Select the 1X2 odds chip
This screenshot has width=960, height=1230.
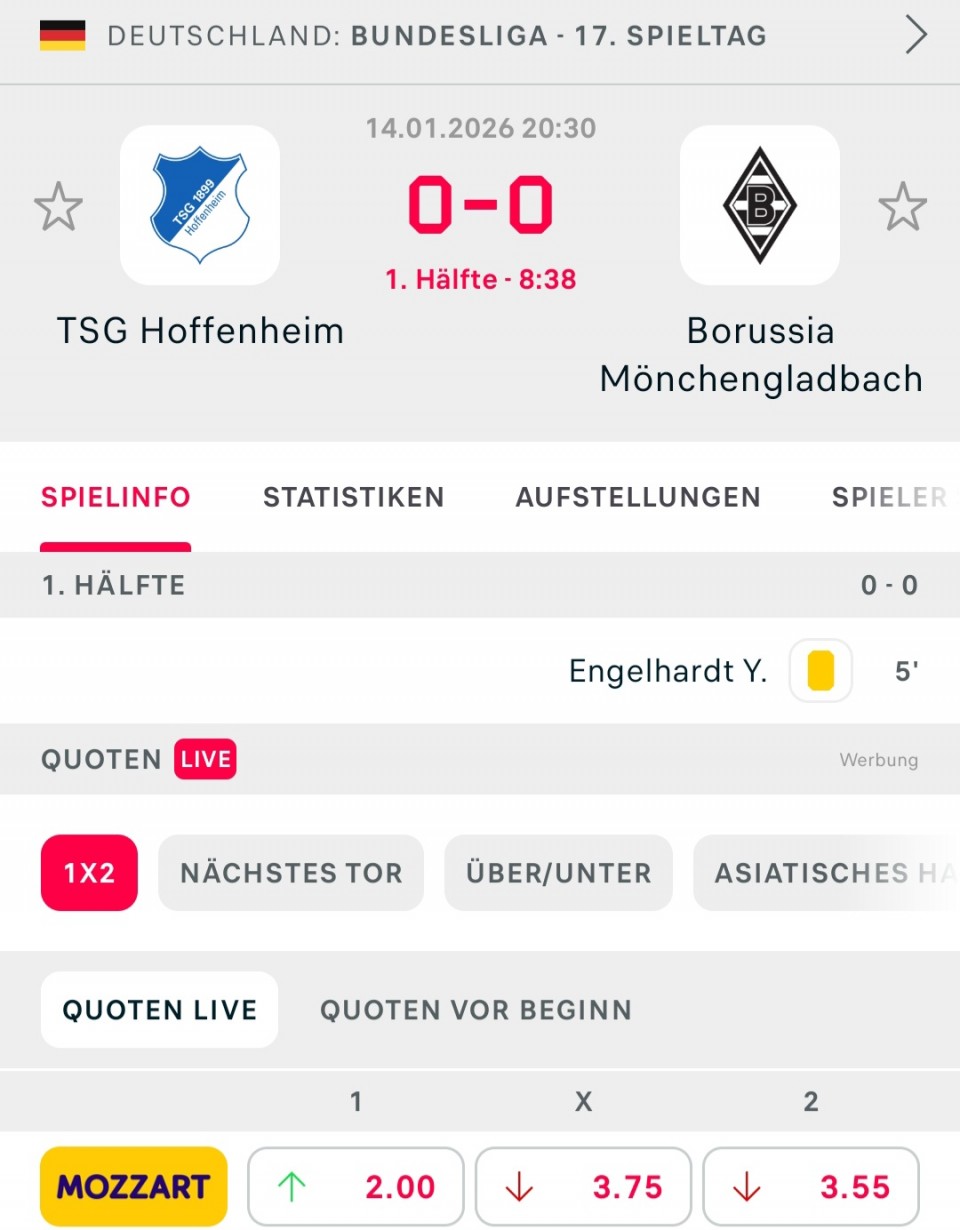[89, 873]
